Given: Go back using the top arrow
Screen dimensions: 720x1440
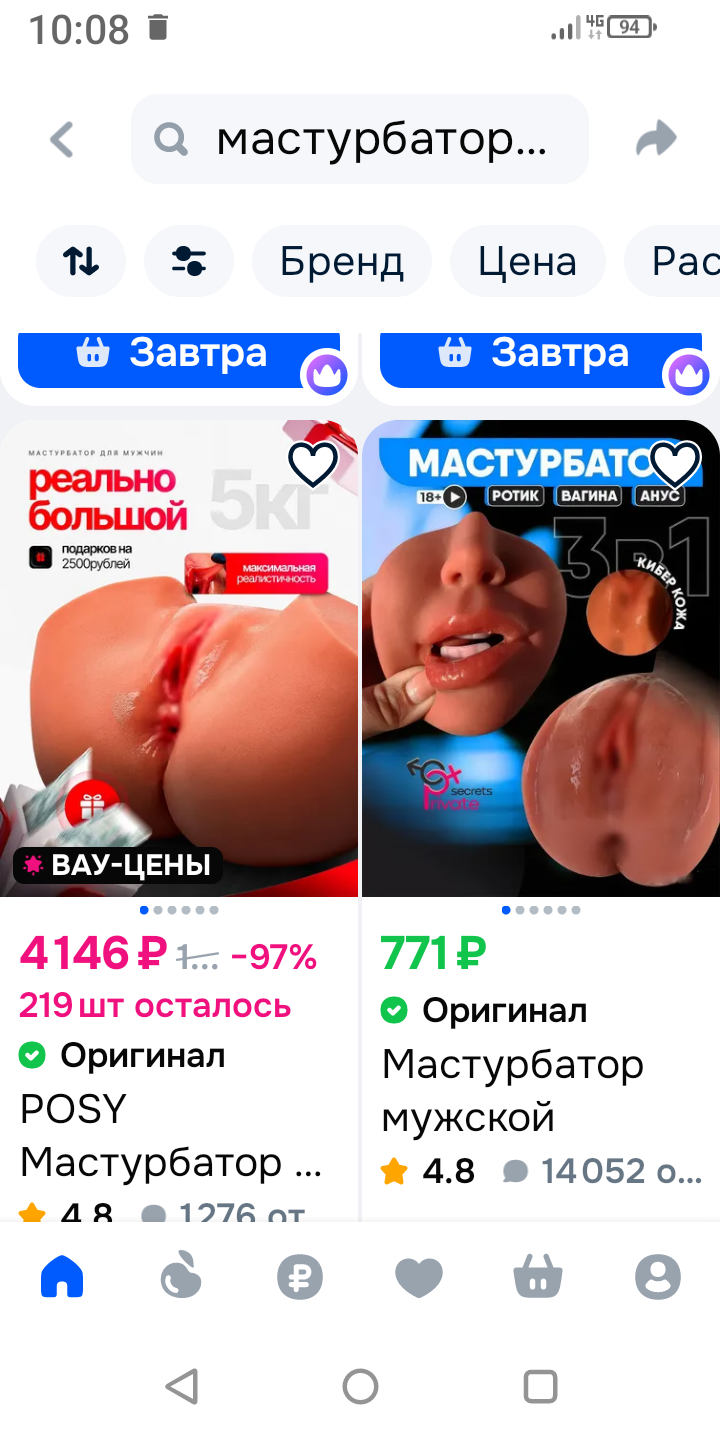Looking at the screenshot, I should click(x=62, y=140).
